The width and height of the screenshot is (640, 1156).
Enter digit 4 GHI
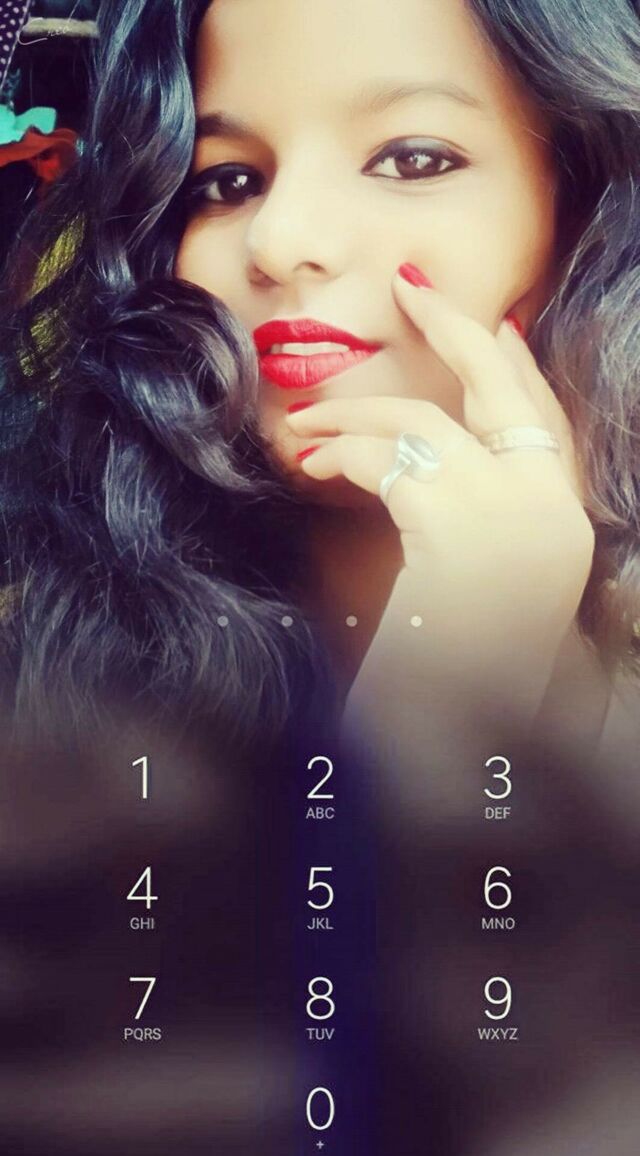tap(142, 898)
